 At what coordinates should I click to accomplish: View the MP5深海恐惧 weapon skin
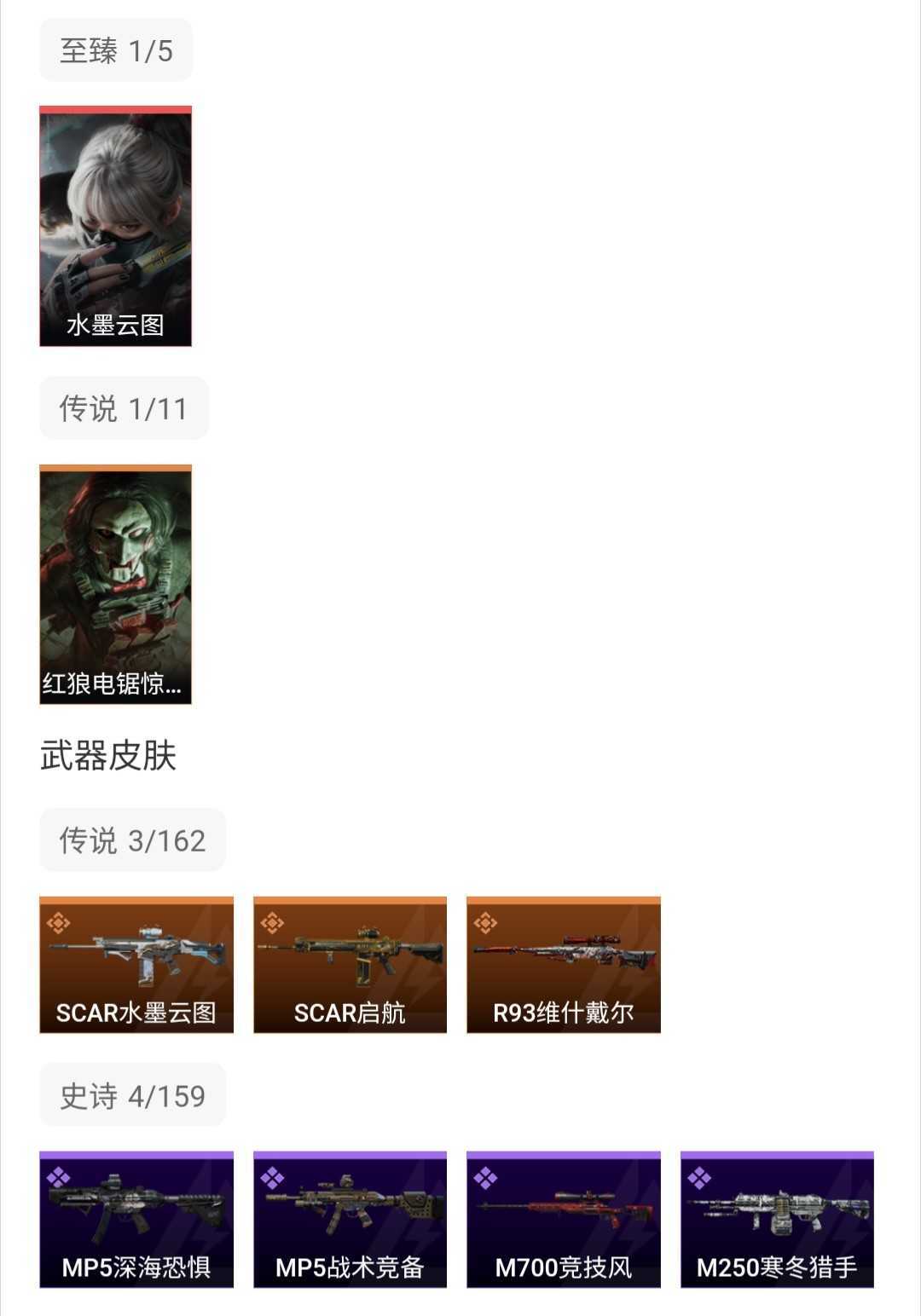(x=136, y=1219)
